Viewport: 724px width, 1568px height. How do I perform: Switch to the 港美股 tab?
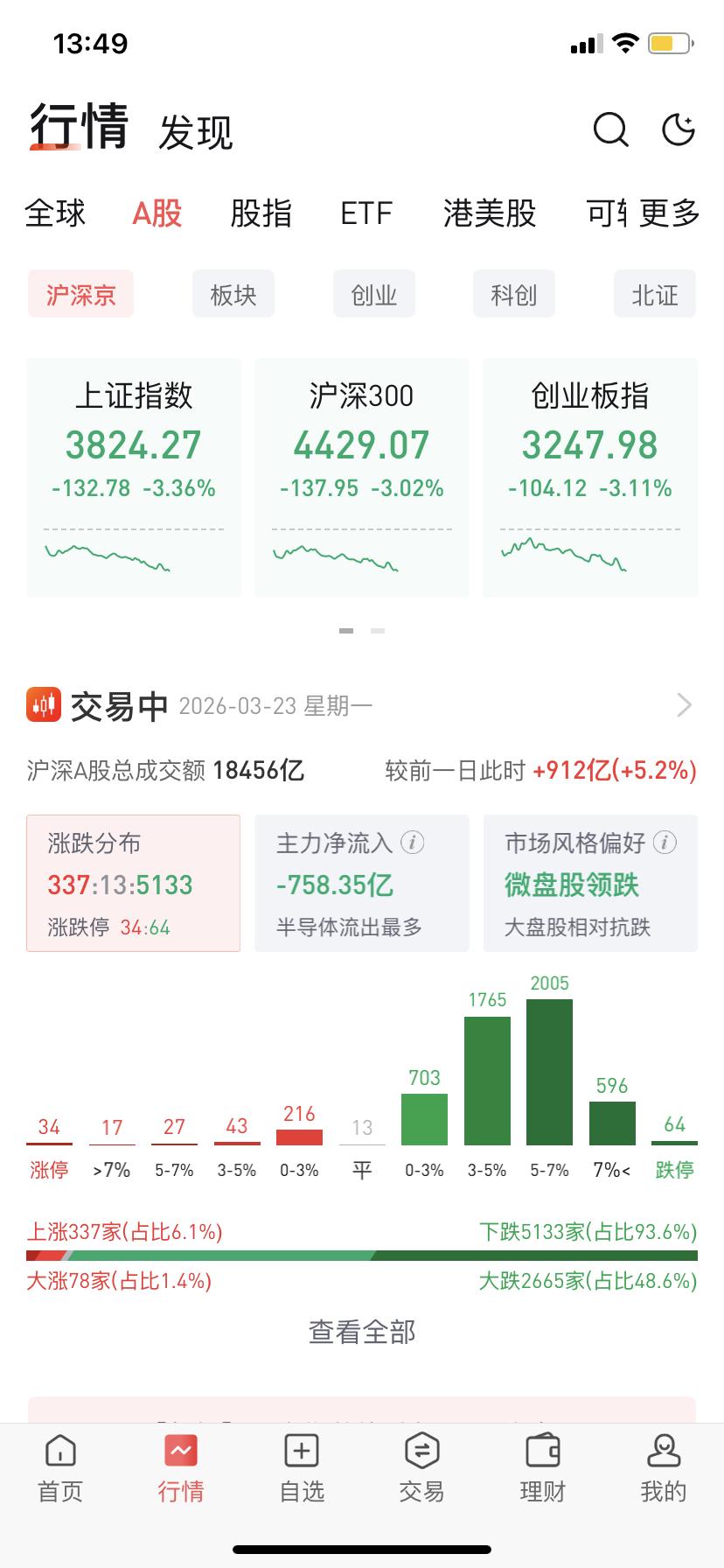(x=489, y=213)
